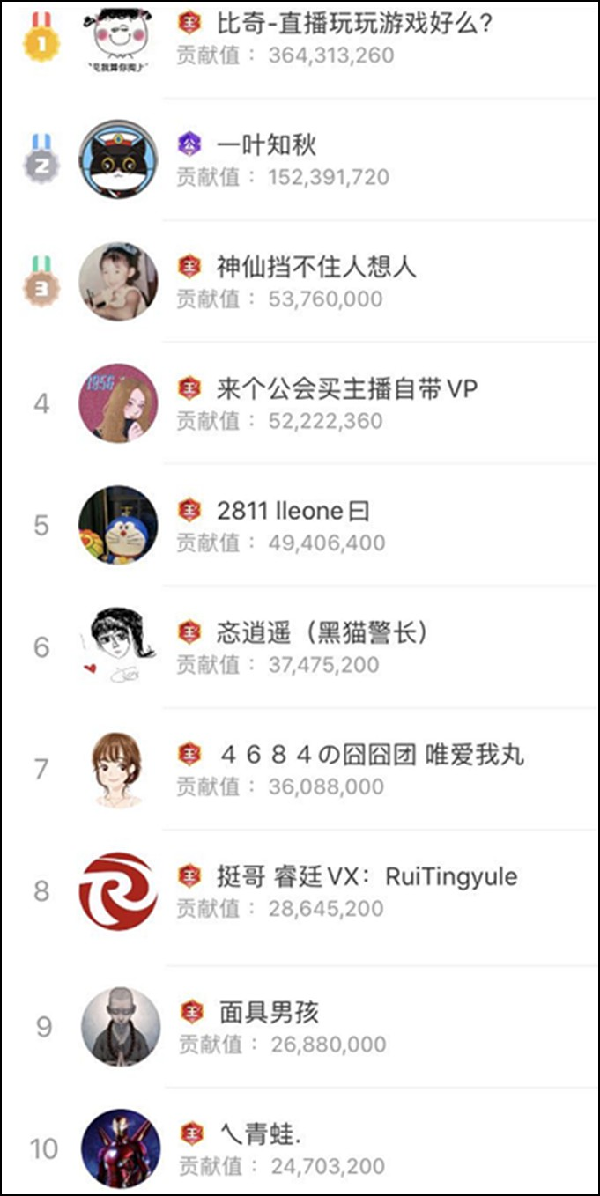
Task: Open the entry 4684の囧囧团 唯爱我丸
Action: 300,770
